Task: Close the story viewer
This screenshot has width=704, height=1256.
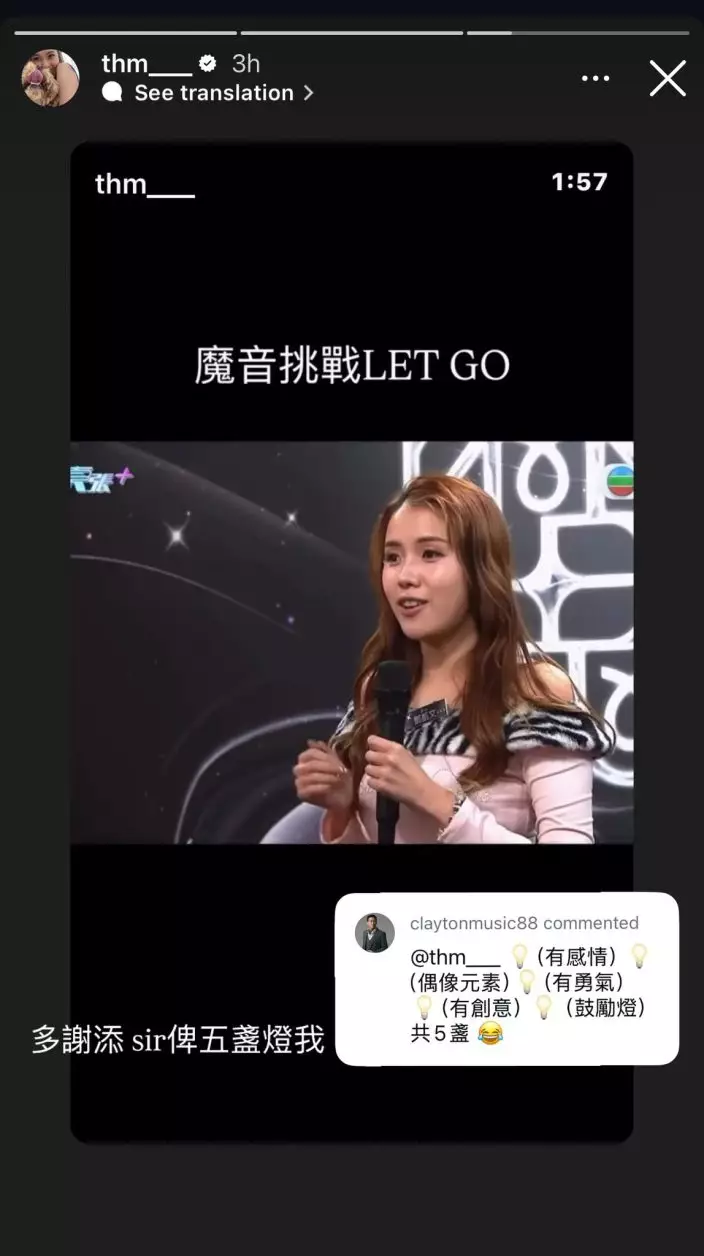Action: [x=667, y=78]
